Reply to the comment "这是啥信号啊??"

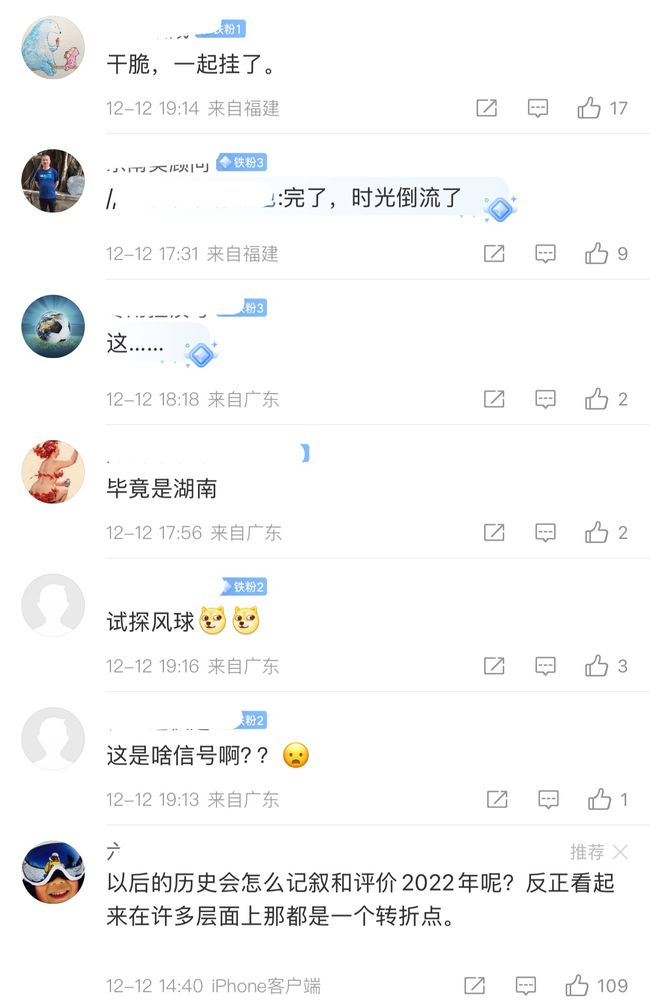[549, 799]
